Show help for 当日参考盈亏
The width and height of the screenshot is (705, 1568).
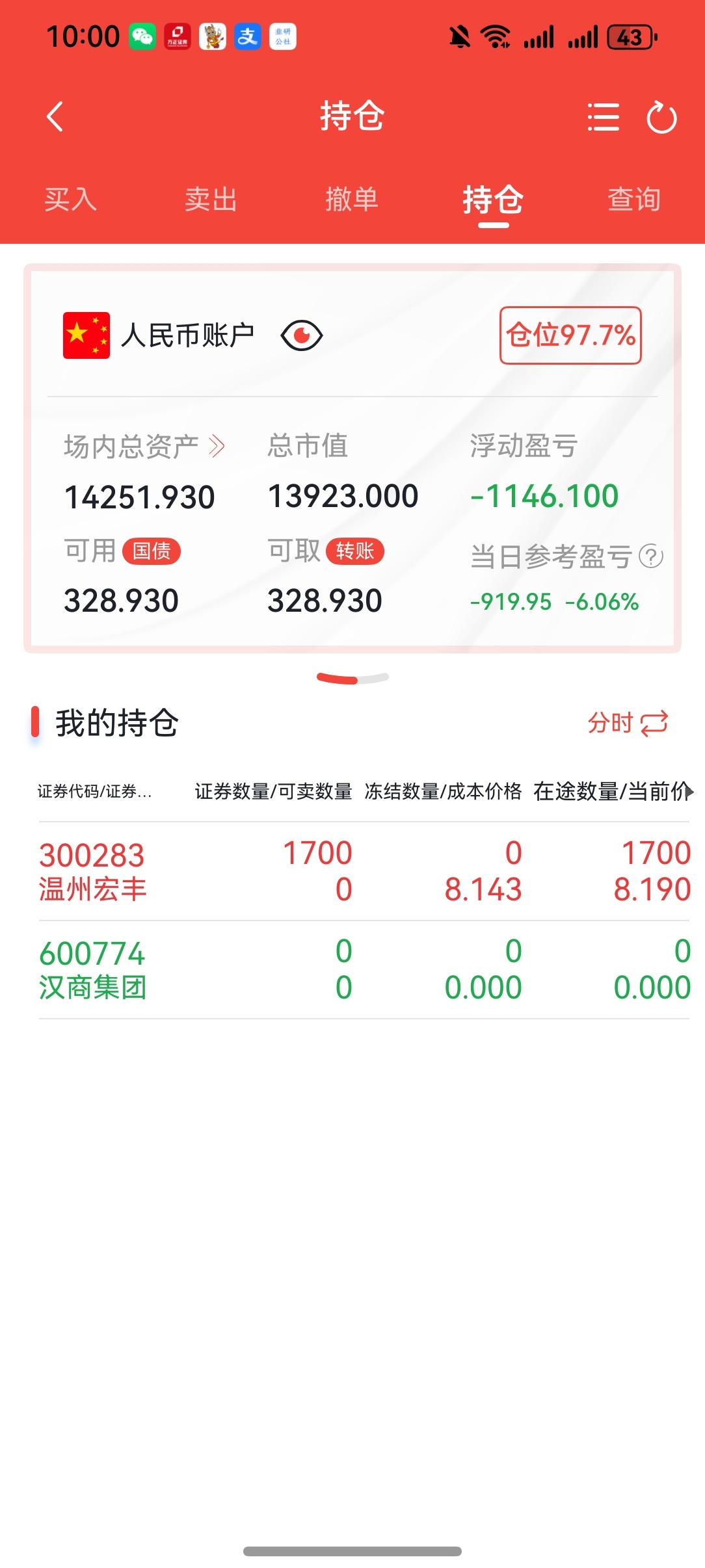[651, 556]
